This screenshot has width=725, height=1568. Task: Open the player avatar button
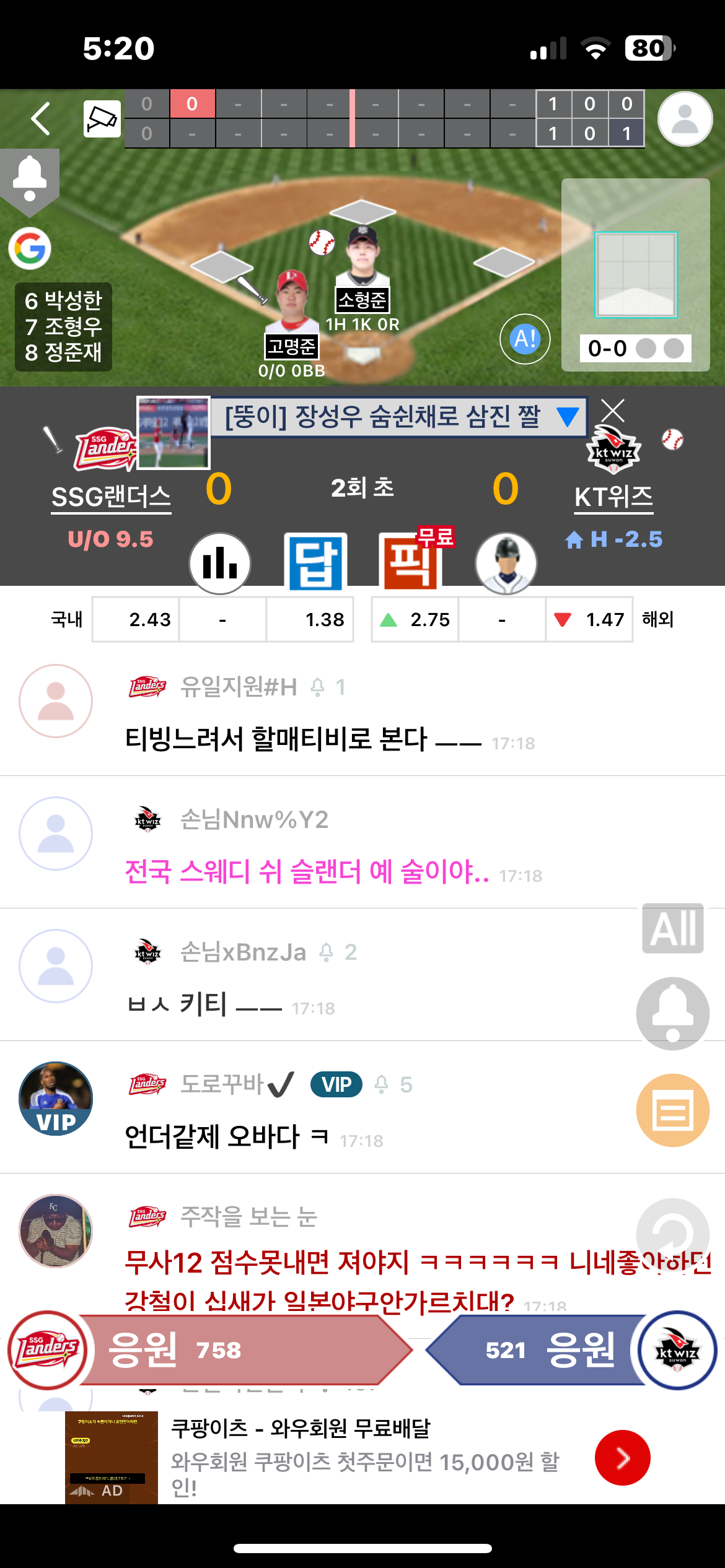coord(506,563)
